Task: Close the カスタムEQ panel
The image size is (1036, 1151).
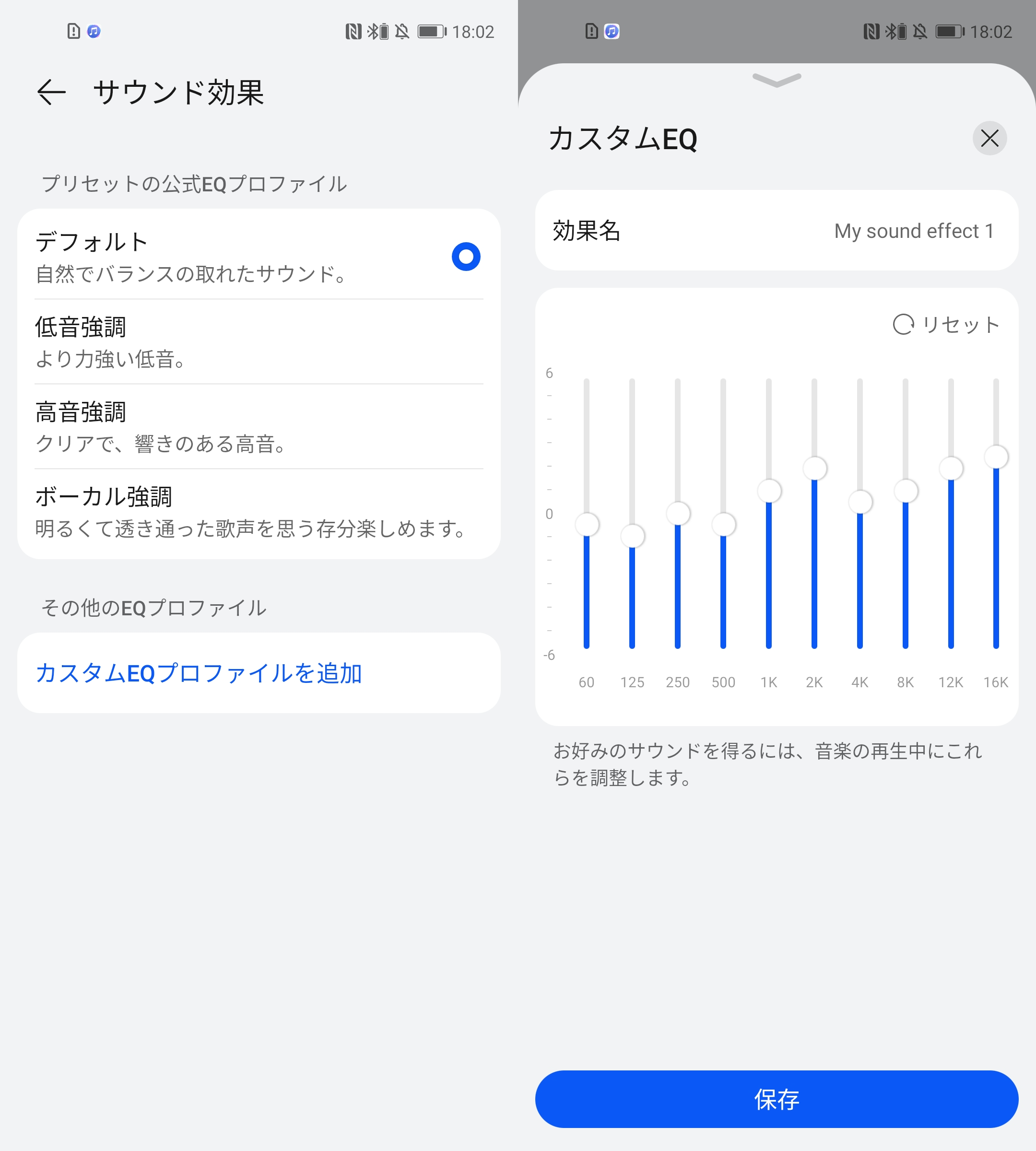Action: point(989,138)
